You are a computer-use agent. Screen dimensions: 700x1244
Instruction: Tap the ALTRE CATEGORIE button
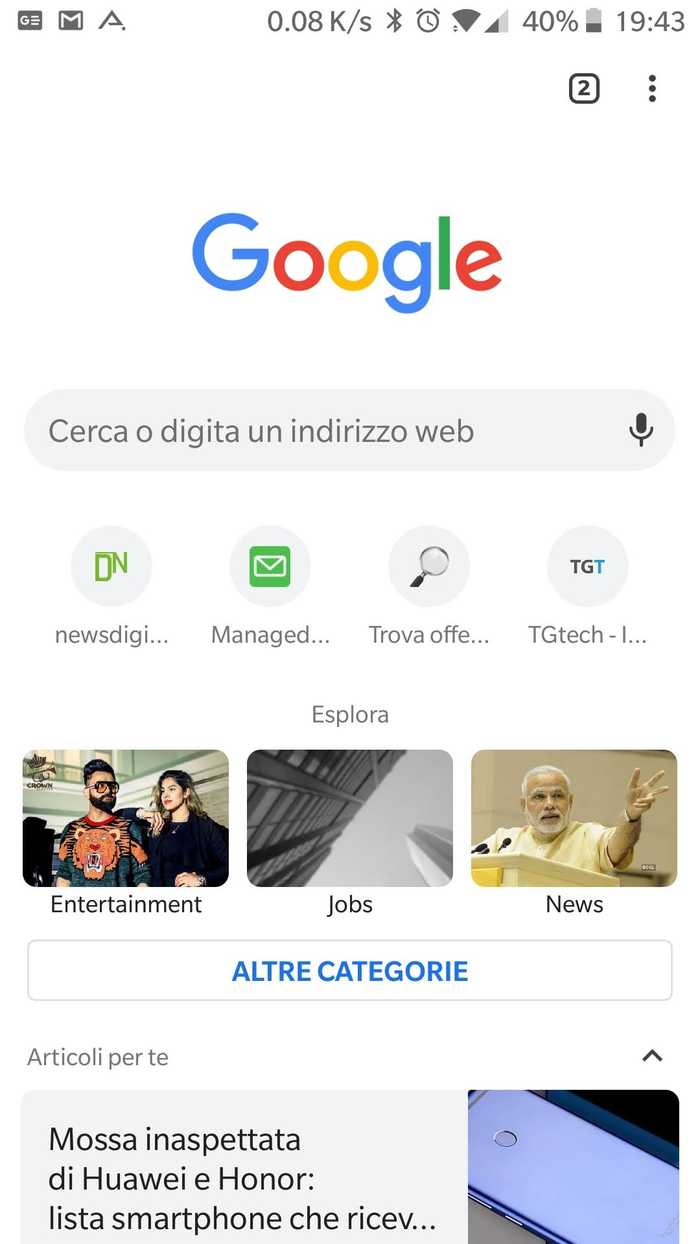pyautogui.click(x=350, y=970)
